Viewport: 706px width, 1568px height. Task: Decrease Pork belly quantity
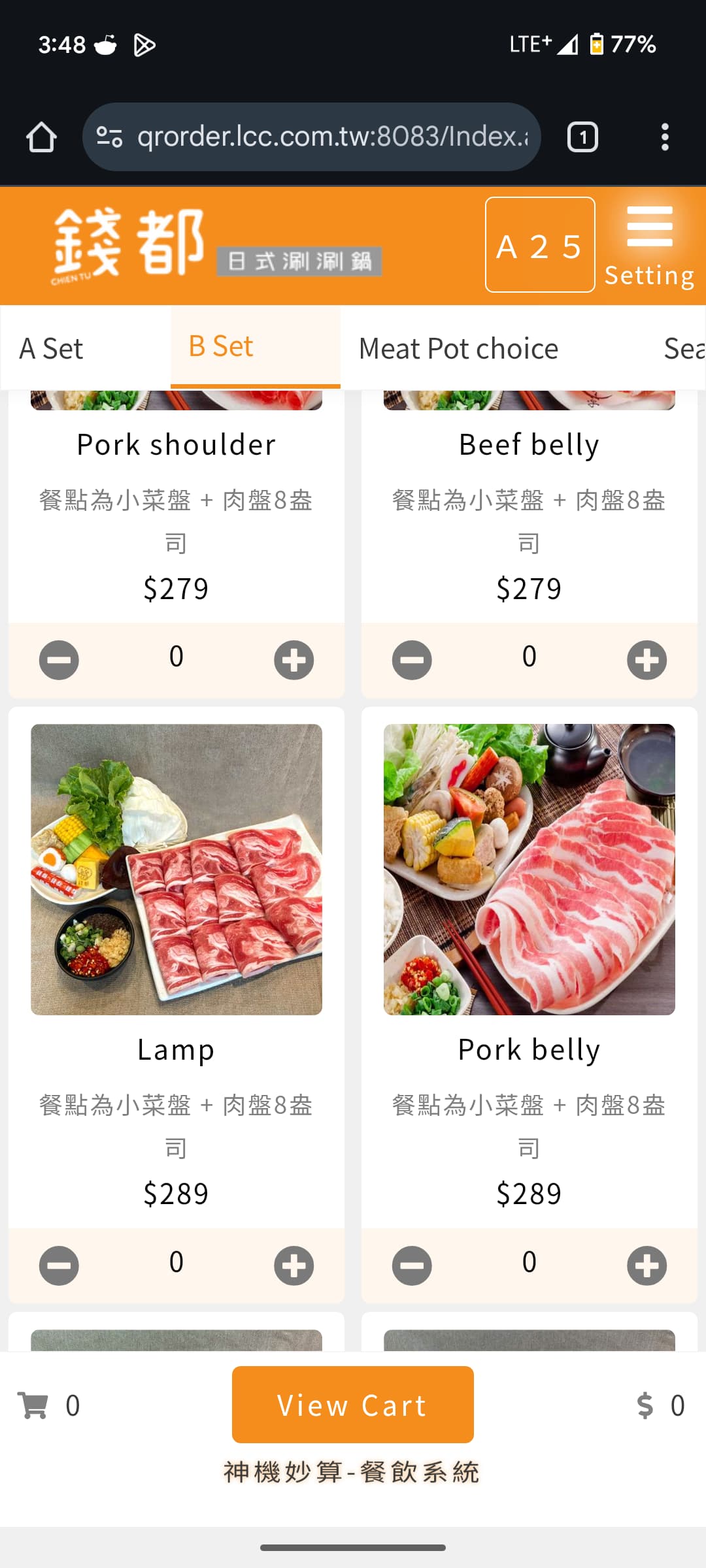pyautogui.click(x=412, y=1266)
